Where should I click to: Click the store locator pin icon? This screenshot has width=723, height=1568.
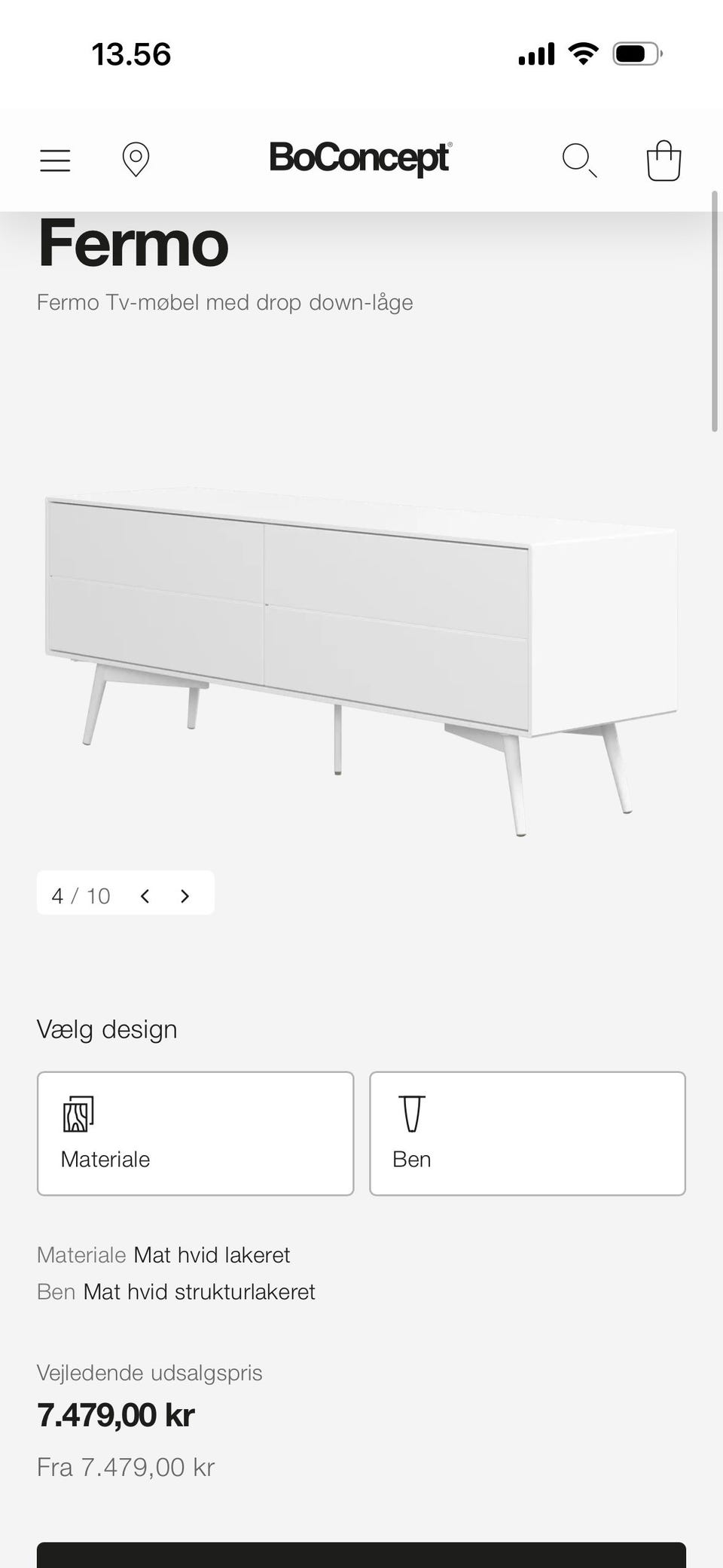(x=136, y=159)
